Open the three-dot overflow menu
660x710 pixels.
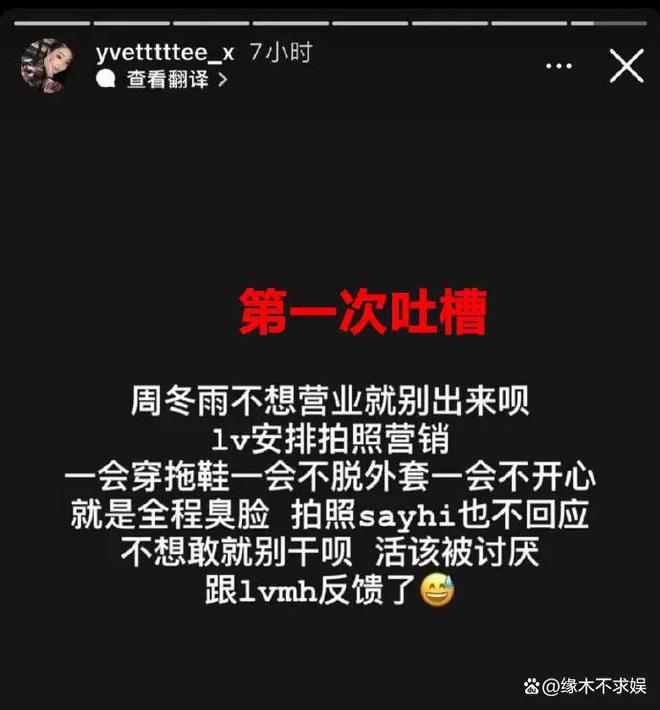(x=559, y=66)
